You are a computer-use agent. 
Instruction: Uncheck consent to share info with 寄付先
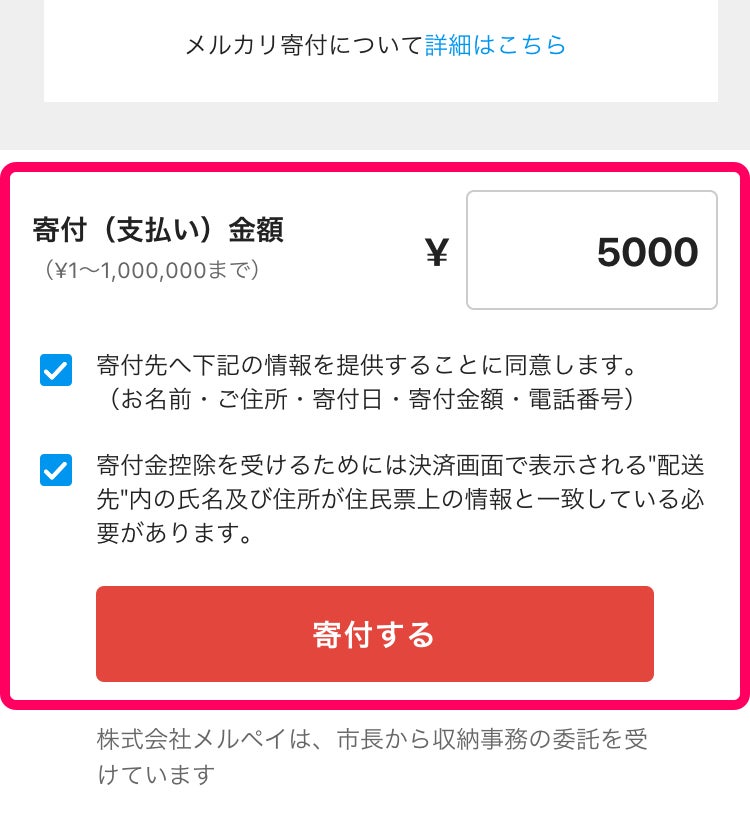pos(56,370)
